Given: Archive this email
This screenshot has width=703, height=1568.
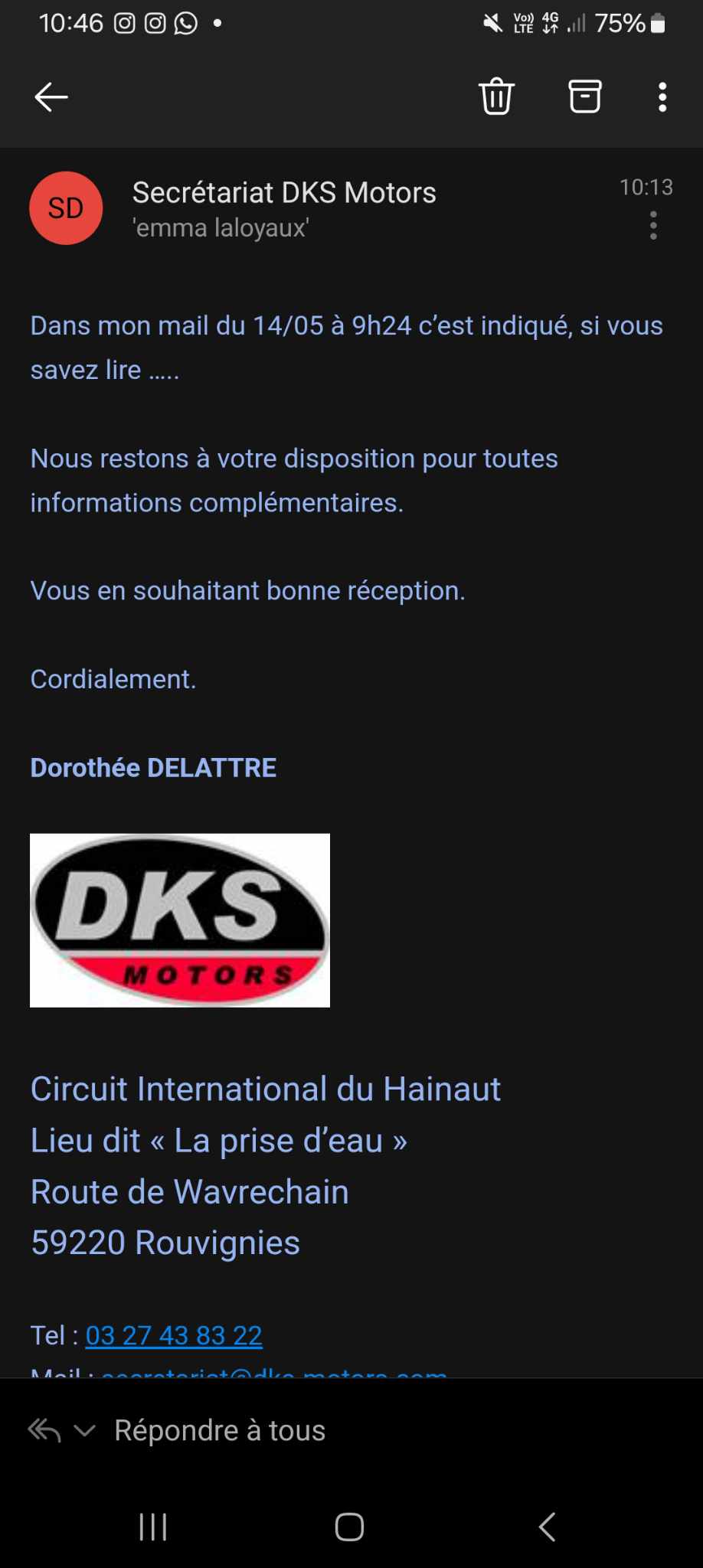Looking at the screenshot, I should pos(584,97).
